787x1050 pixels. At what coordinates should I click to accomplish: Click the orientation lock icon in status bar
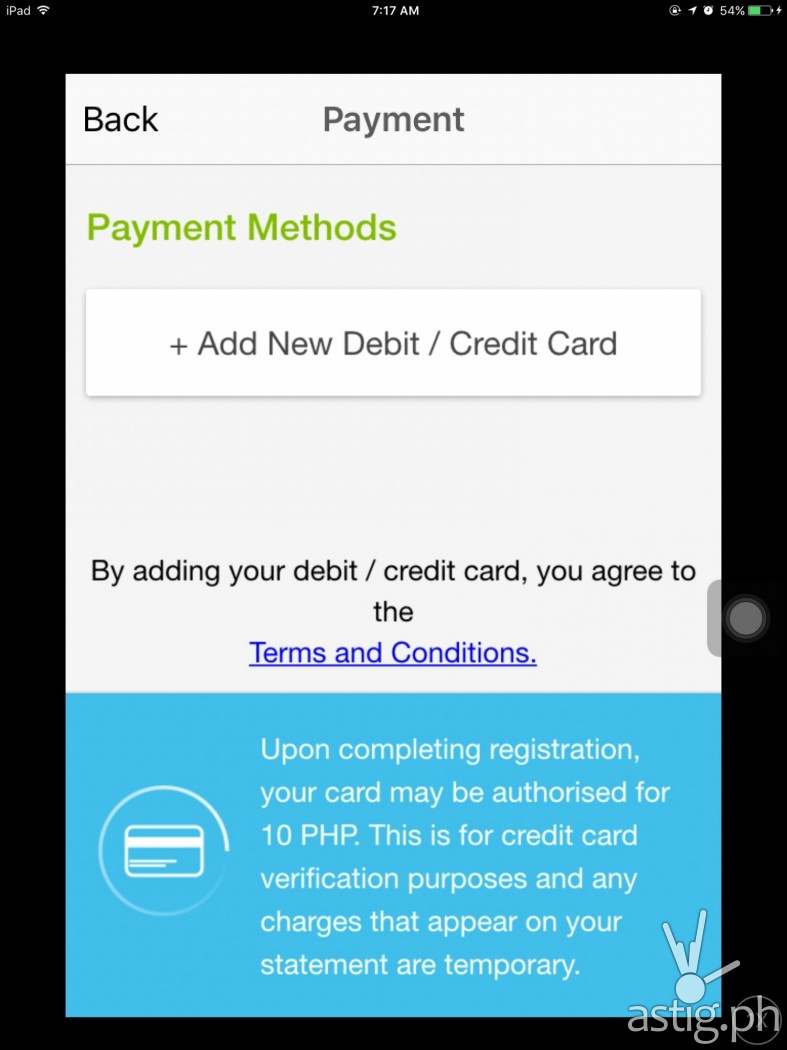tap(674, 11)
